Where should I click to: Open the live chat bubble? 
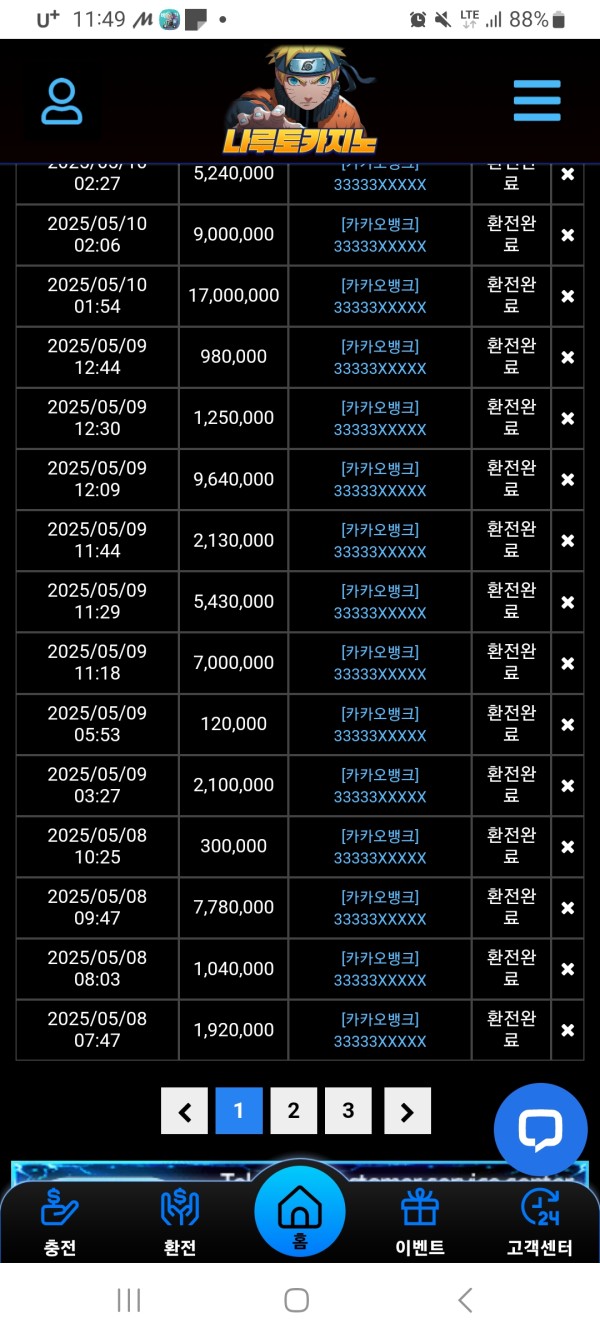540,1129
